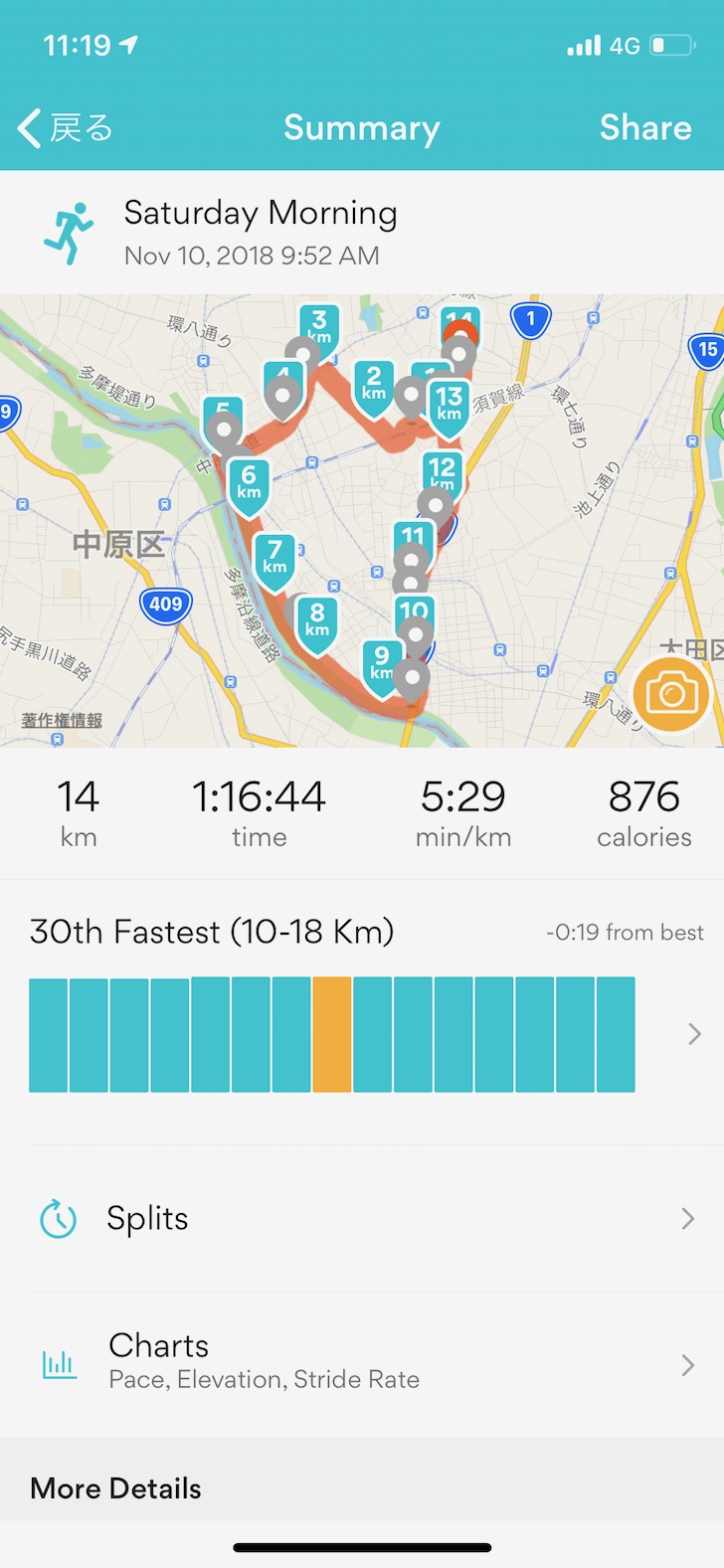Go back using the 戻る button

click(66, 128)
